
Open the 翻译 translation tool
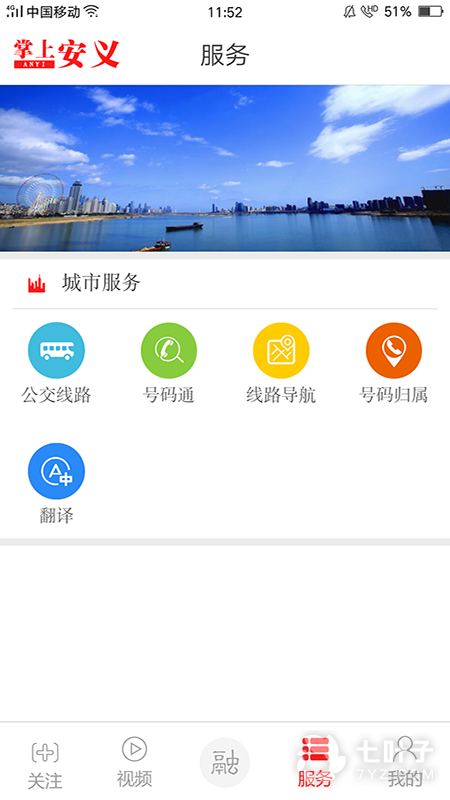(x=56, y=484)
